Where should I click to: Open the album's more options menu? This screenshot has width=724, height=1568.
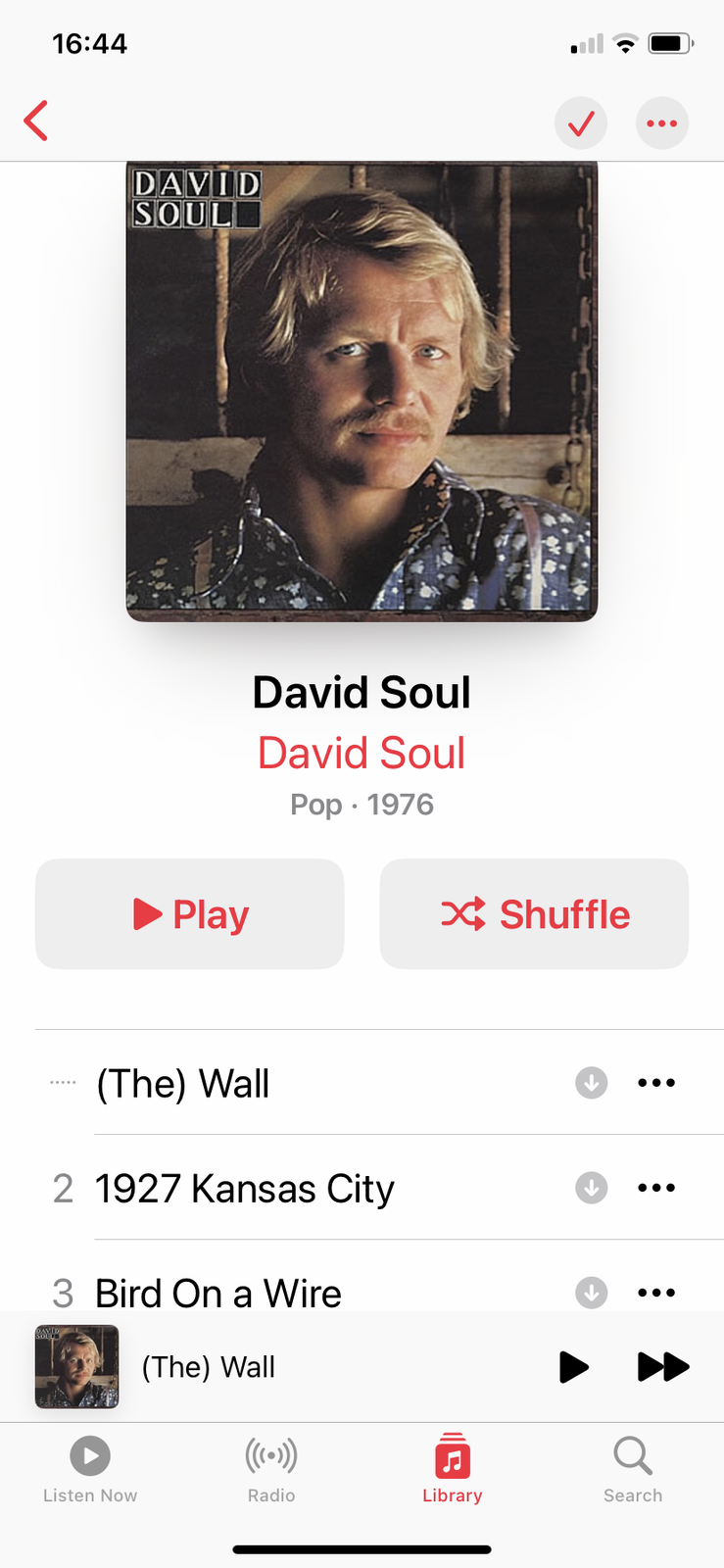662,123
